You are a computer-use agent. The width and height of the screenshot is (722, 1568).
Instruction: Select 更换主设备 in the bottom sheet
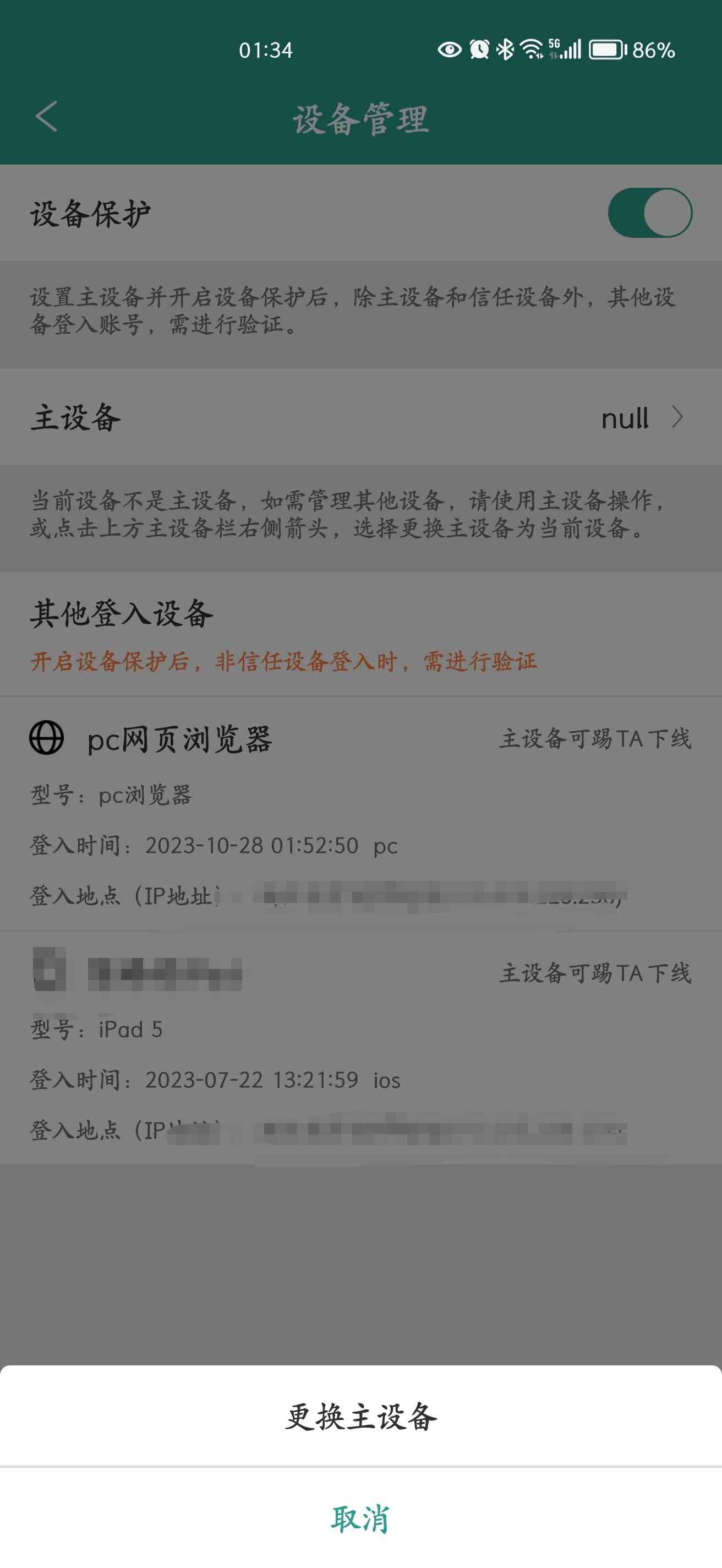(x=360, y=1417)
